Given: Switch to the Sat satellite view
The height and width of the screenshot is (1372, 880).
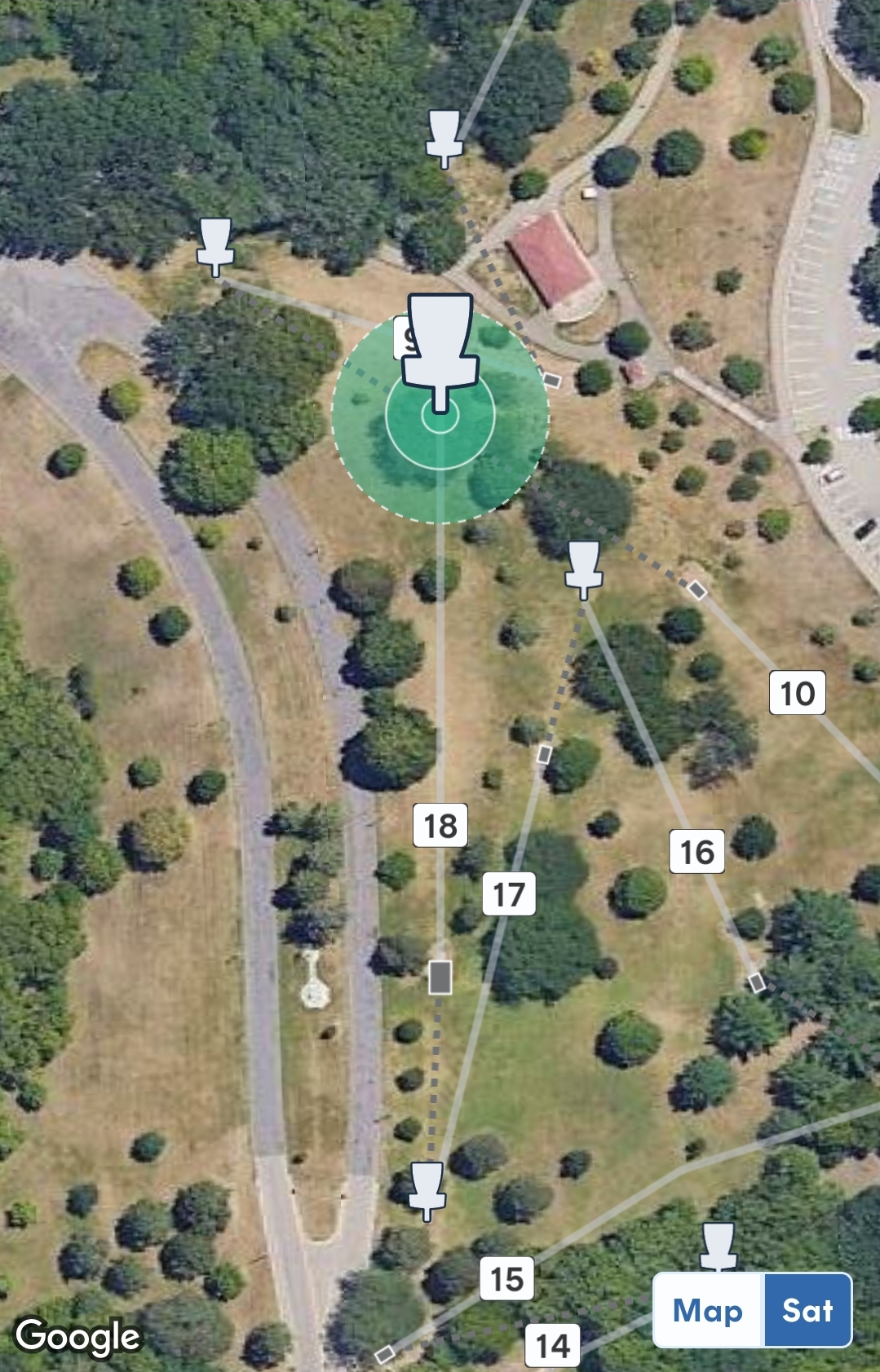Looking at the screenshot, I should tap(807, 1310).
